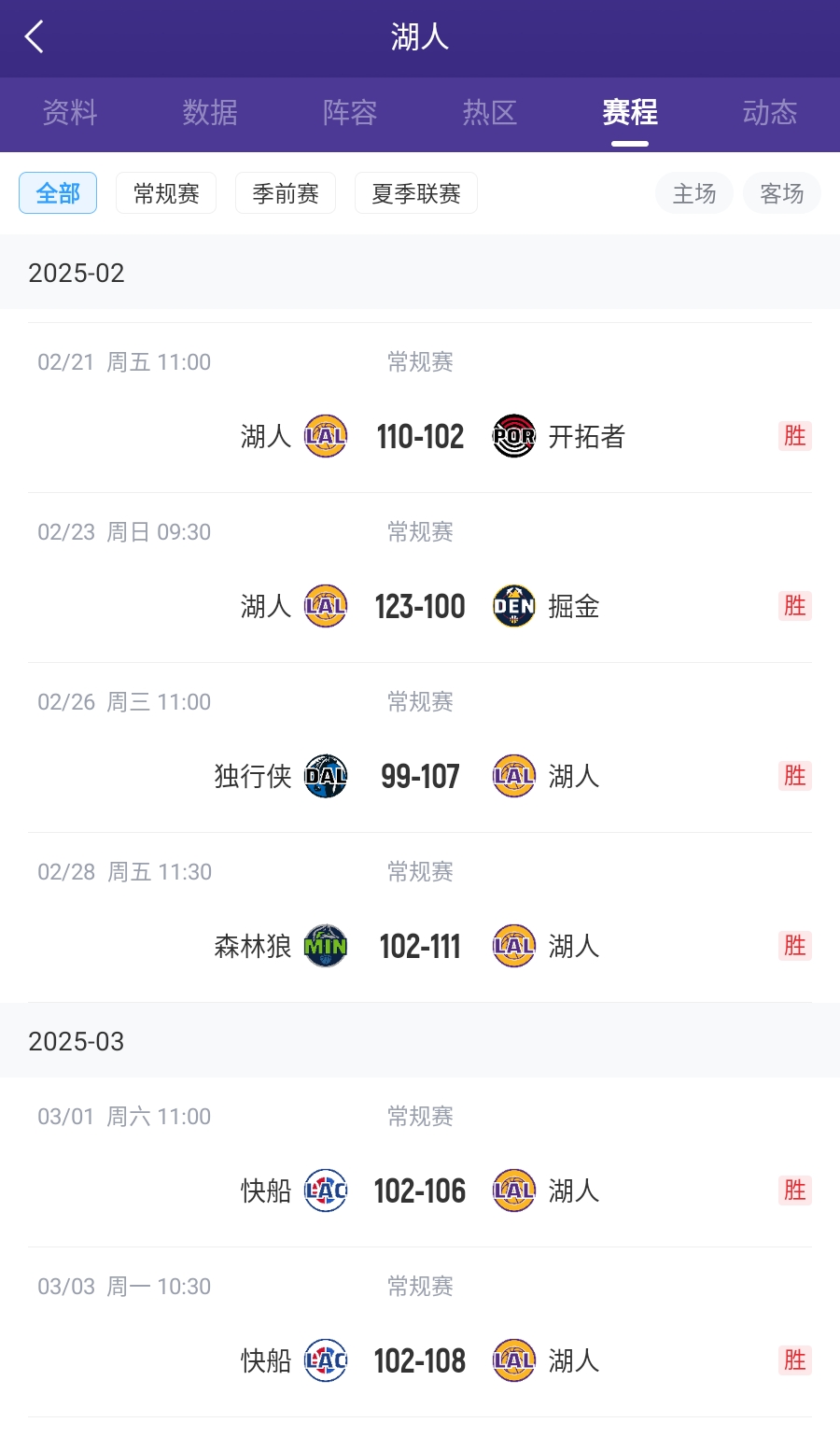Switch to the 数据 tab
The height and width of the screenshot is (1437, 840).
(210, 113)
